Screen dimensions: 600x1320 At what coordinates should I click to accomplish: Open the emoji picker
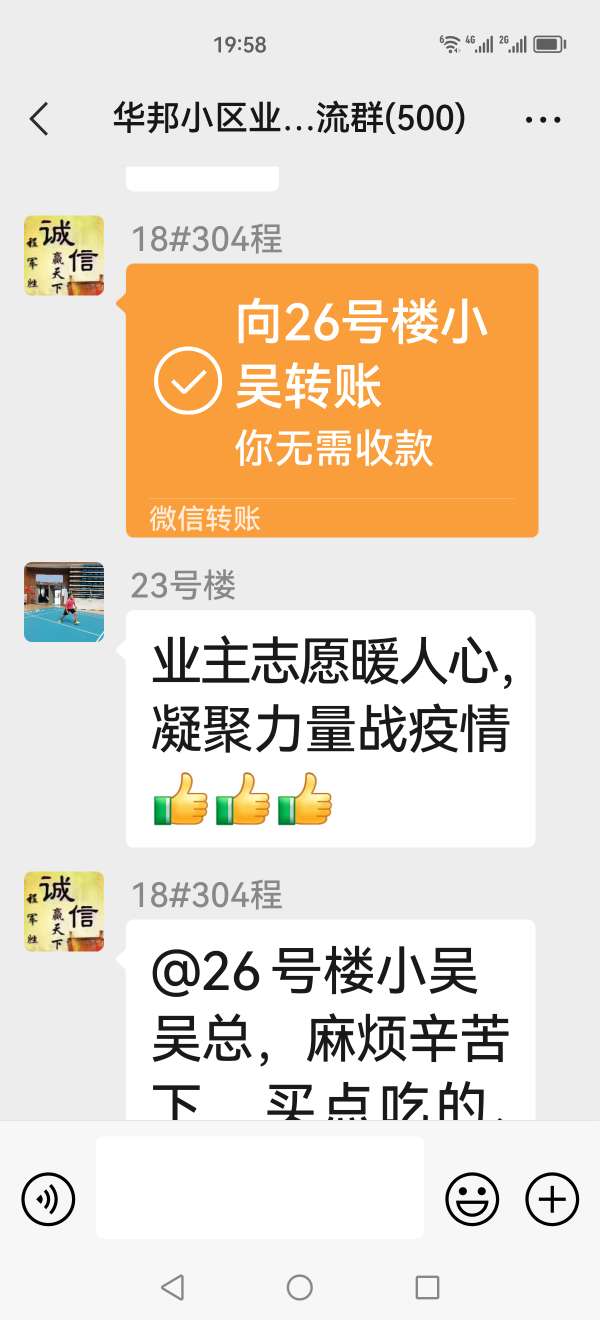[472, 1198]
